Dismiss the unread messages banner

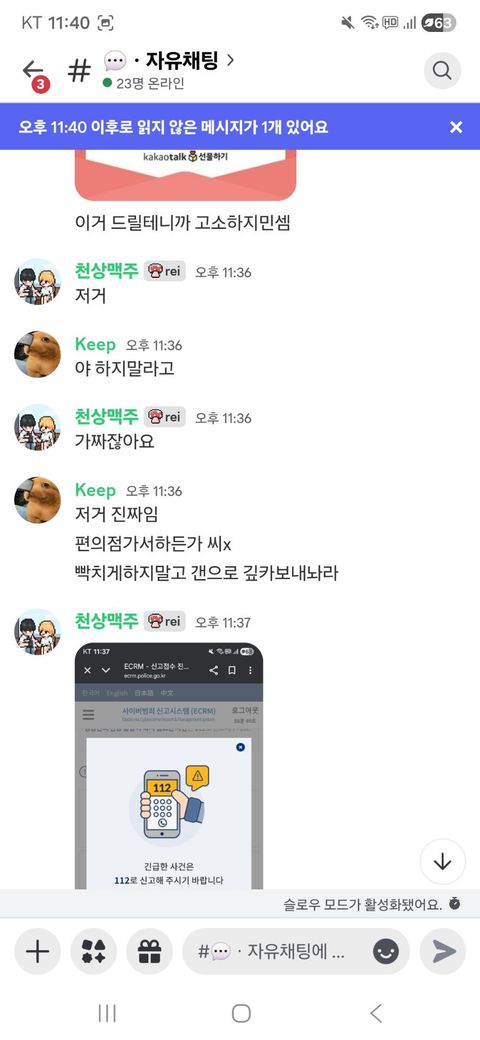pyautogui.click(x=456, y=127)
